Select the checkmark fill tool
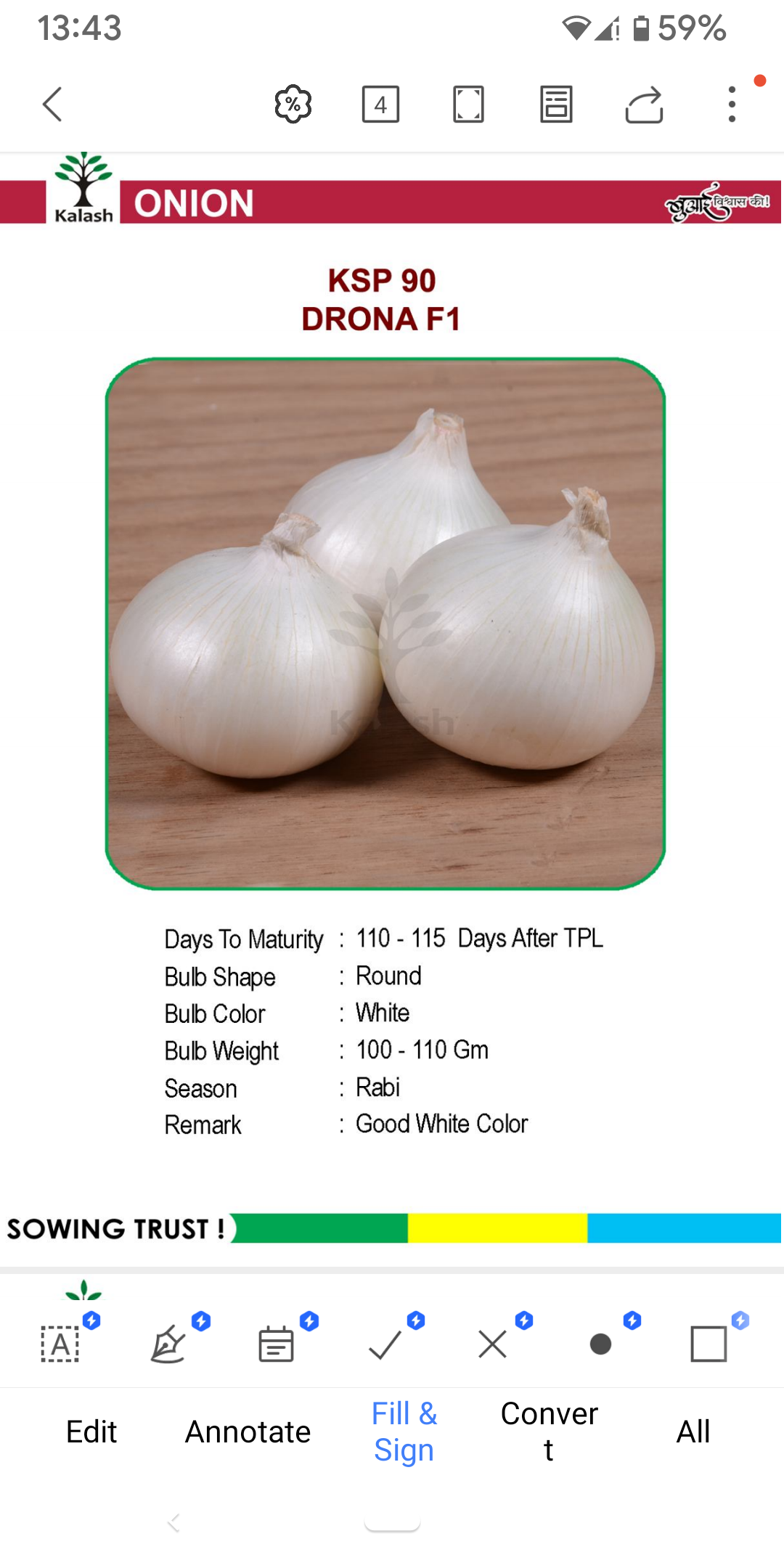 pyautogui.click(x=385, y=1344)
